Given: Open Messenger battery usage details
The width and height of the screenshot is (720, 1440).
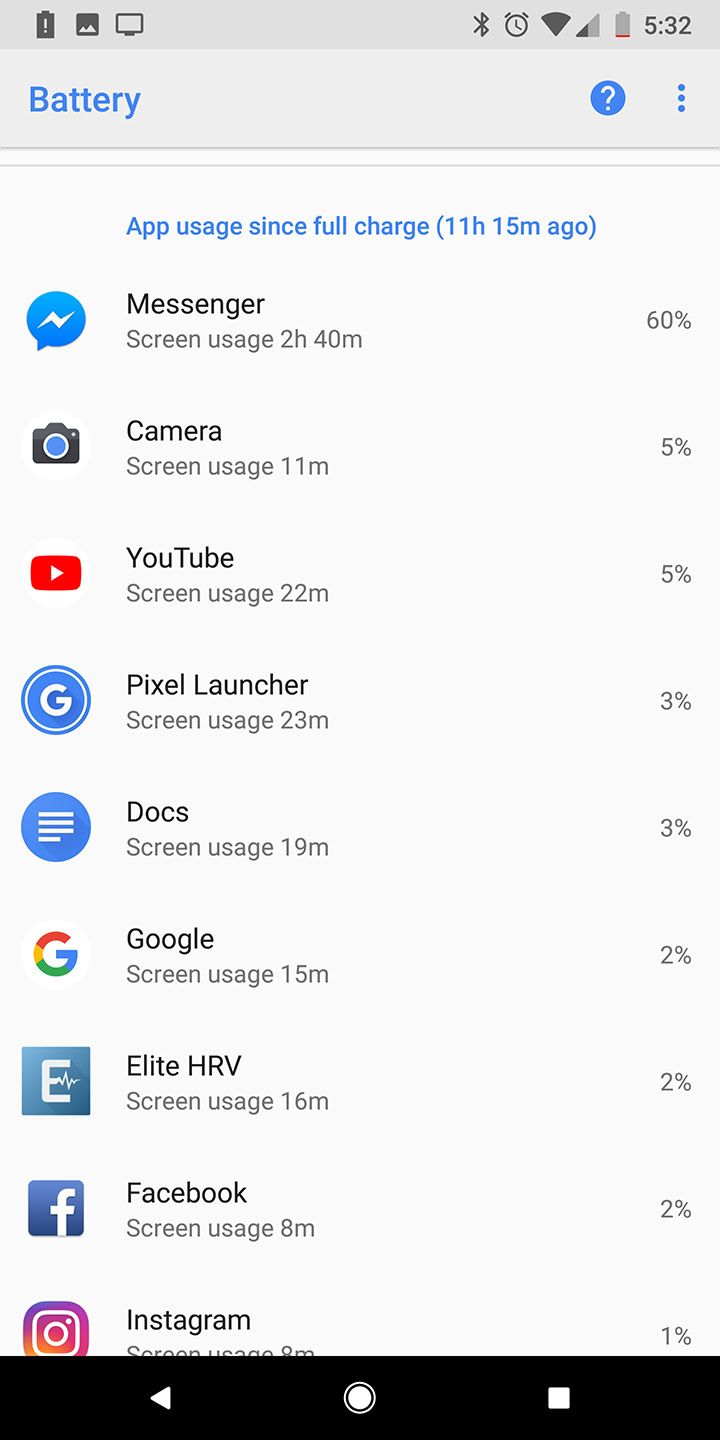Looking at the screenshot, I should (360, 321).
